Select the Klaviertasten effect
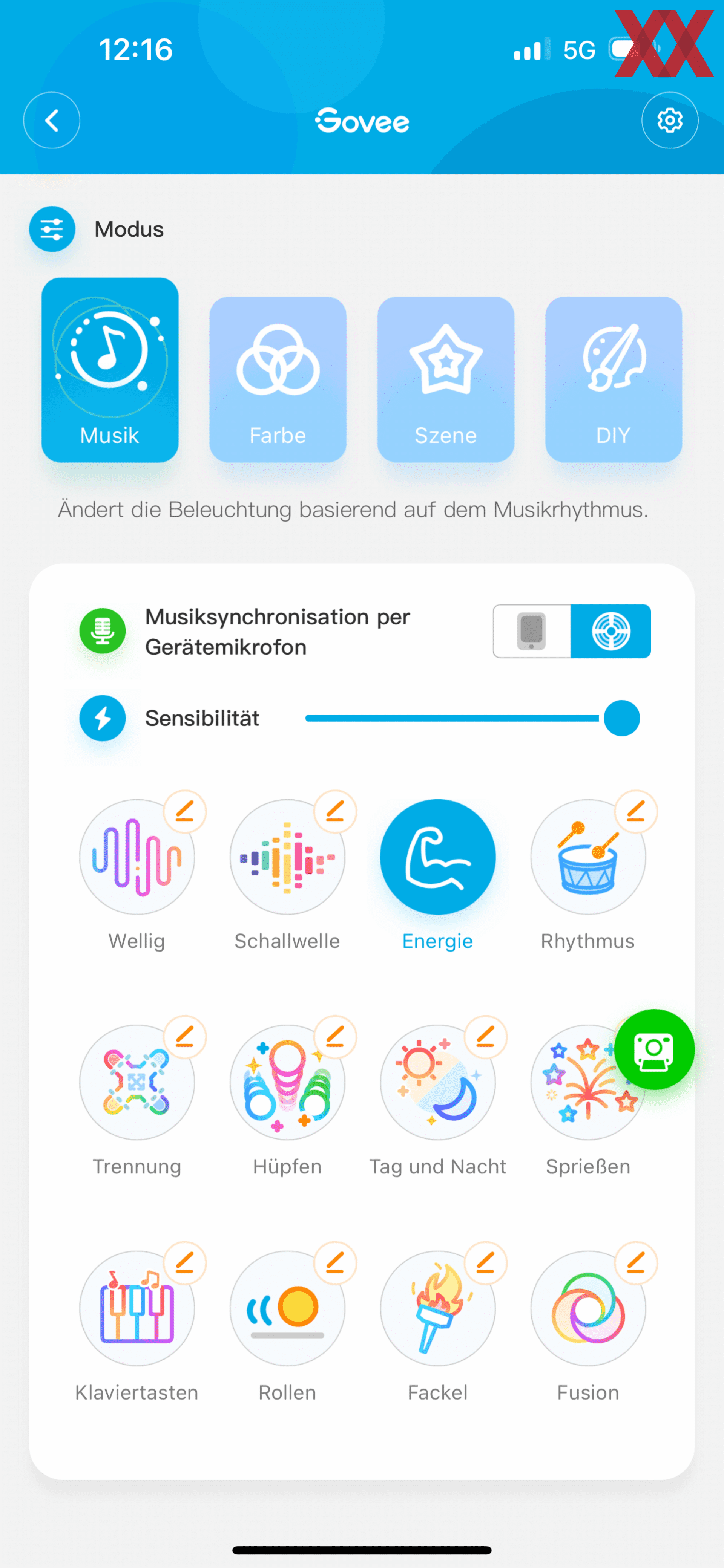This screenshot has height=1568, width=724. 137,1308
